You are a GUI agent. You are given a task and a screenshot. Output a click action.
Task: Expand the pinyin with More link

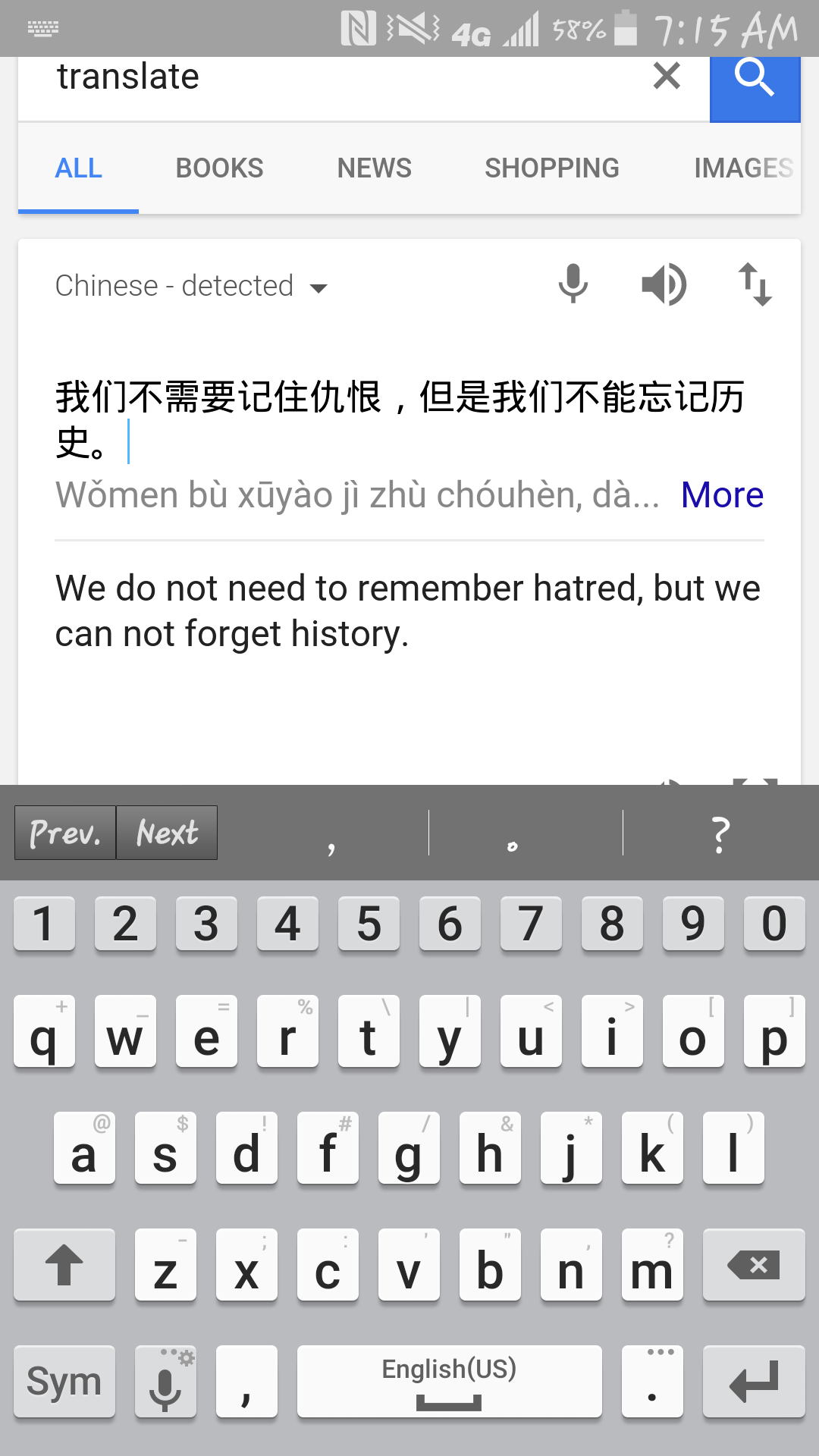[x=722, y=495]
